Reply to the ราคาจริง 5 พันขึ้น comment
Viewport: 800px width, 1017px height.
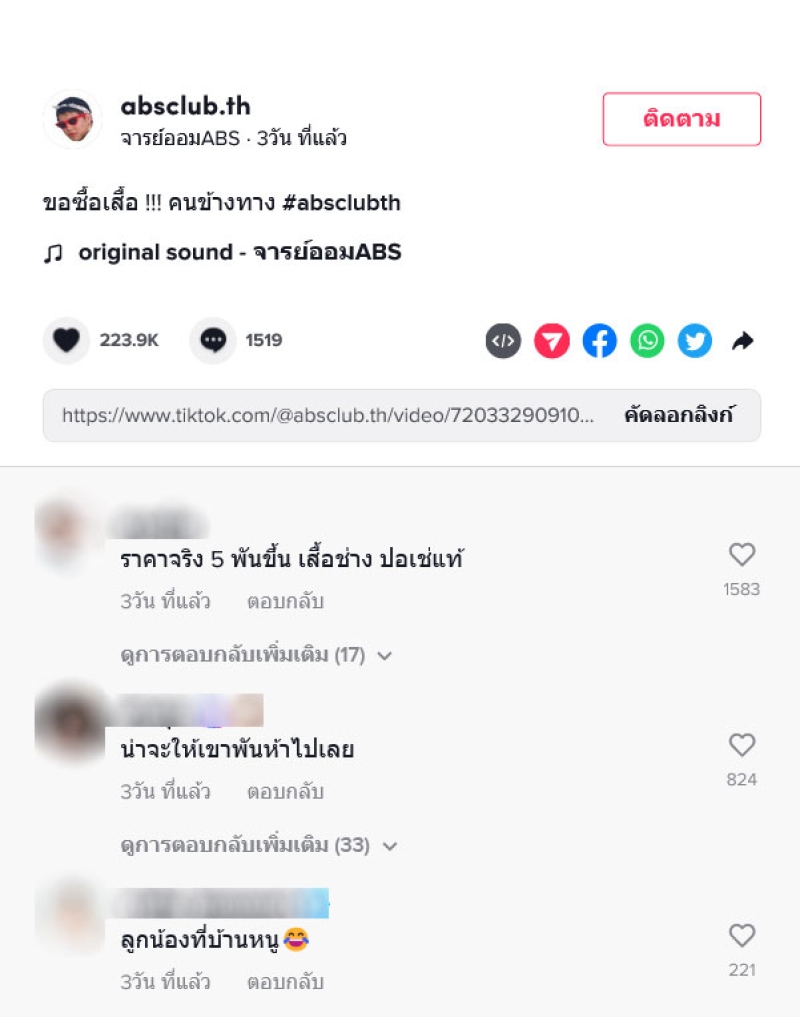point(285,602)
